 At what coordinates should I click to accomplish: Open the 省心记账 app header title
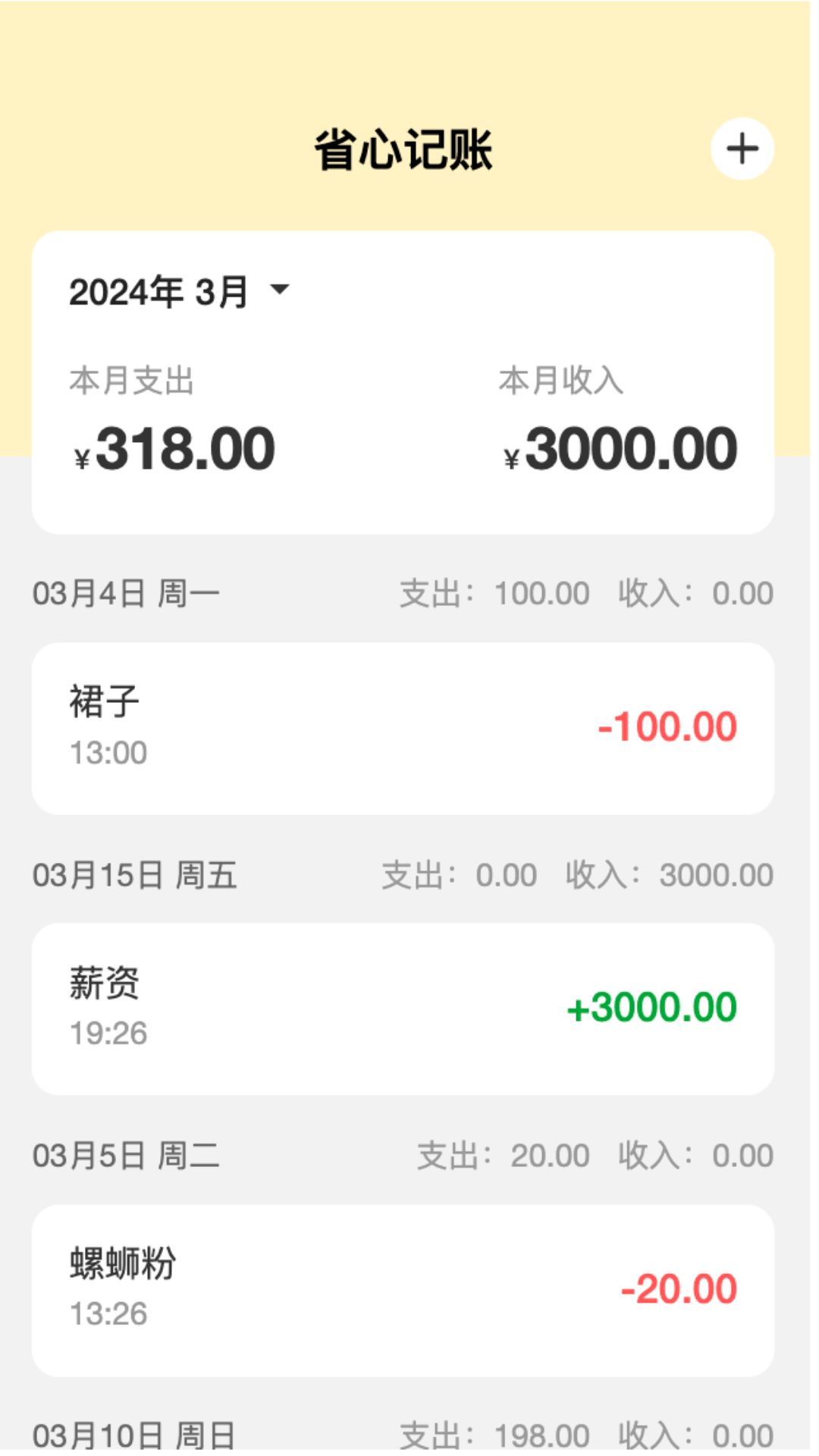[404, 149]
